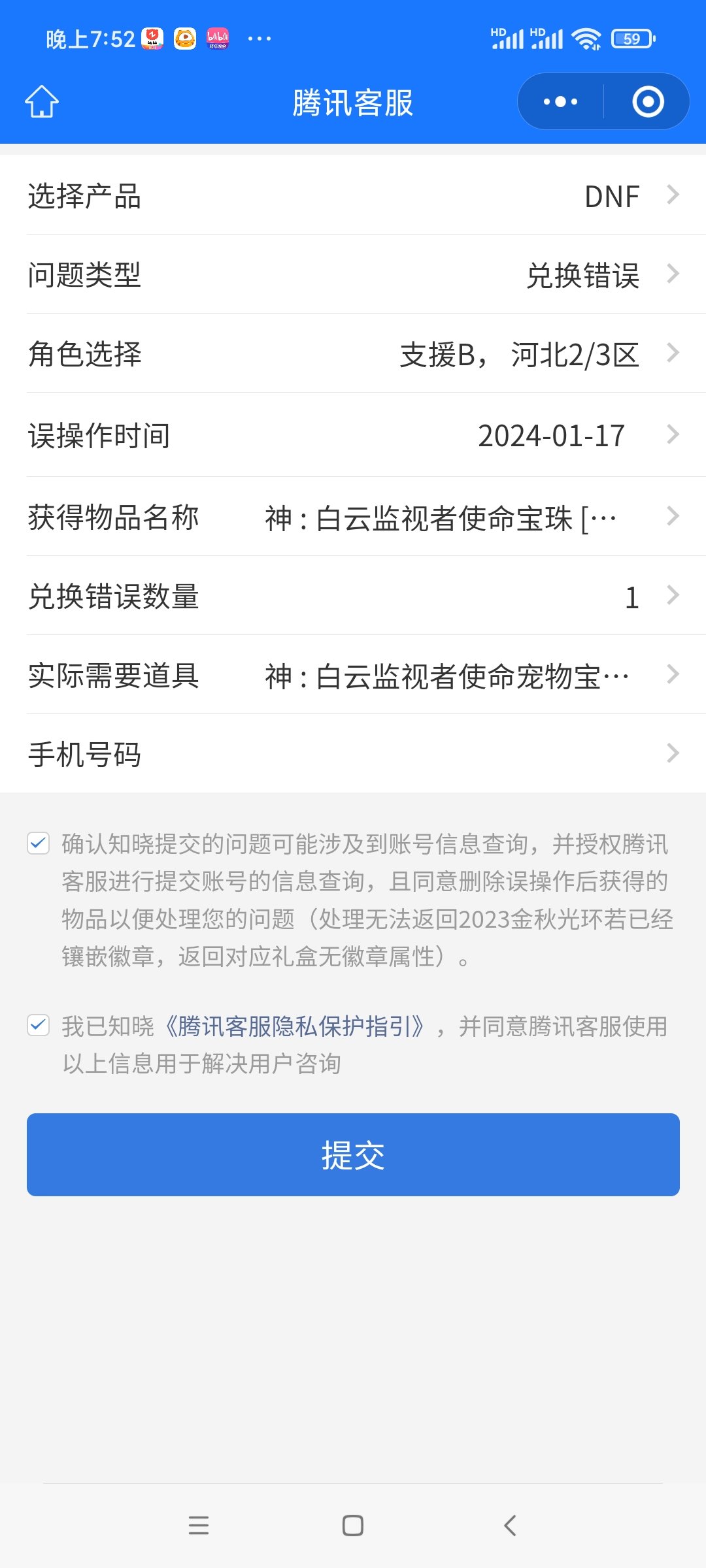
Task: Go to the Tencent customer service home
Action: click(42, 102)
